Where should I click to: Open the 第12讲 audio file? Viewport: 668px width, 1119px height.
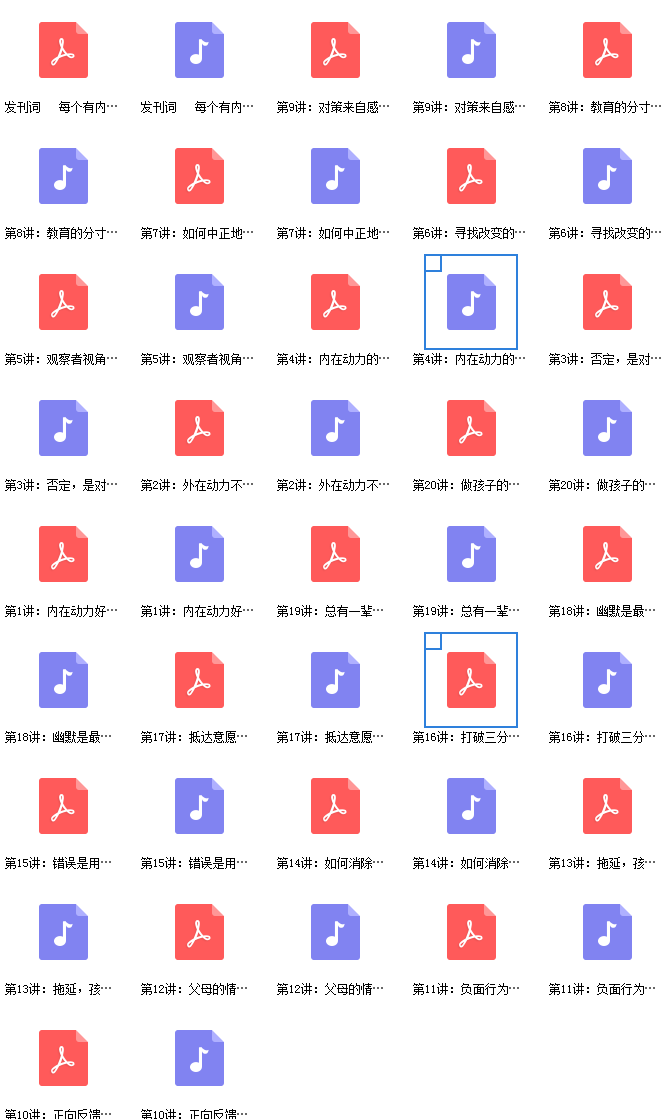(x=335, y=932)
